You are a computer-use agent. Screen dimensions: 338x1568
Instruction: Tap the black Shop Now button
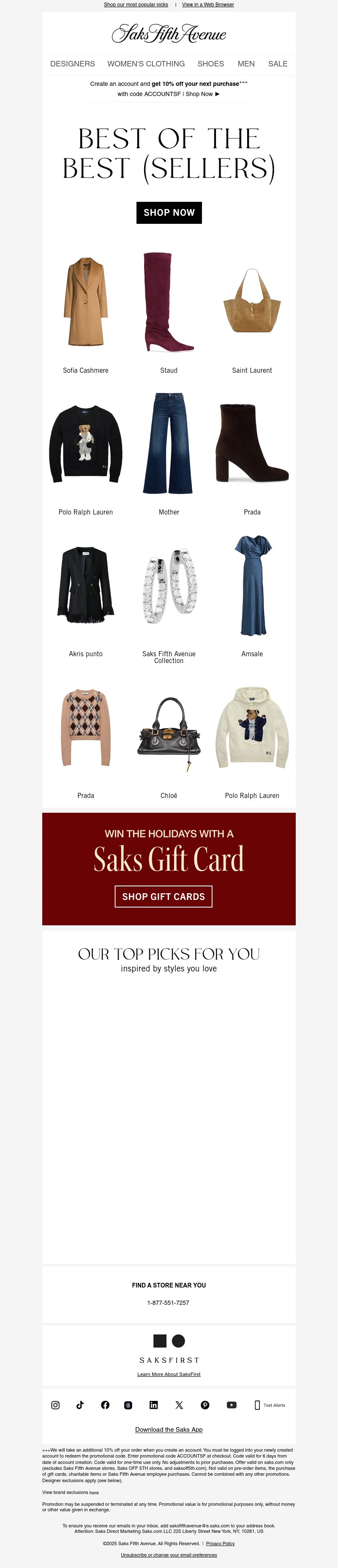tap(169, 212)
